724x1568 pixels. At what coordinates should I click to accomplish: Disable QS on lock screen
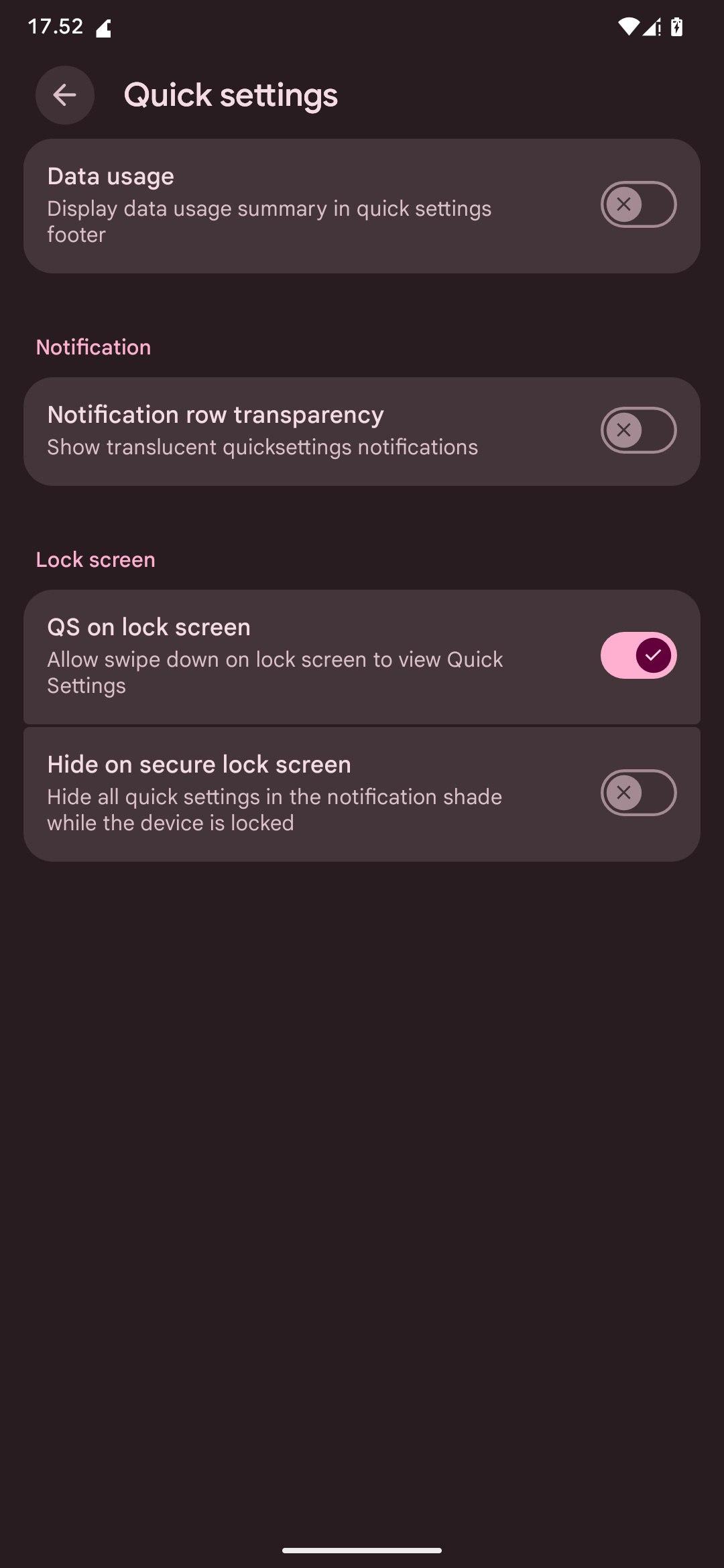638,655
